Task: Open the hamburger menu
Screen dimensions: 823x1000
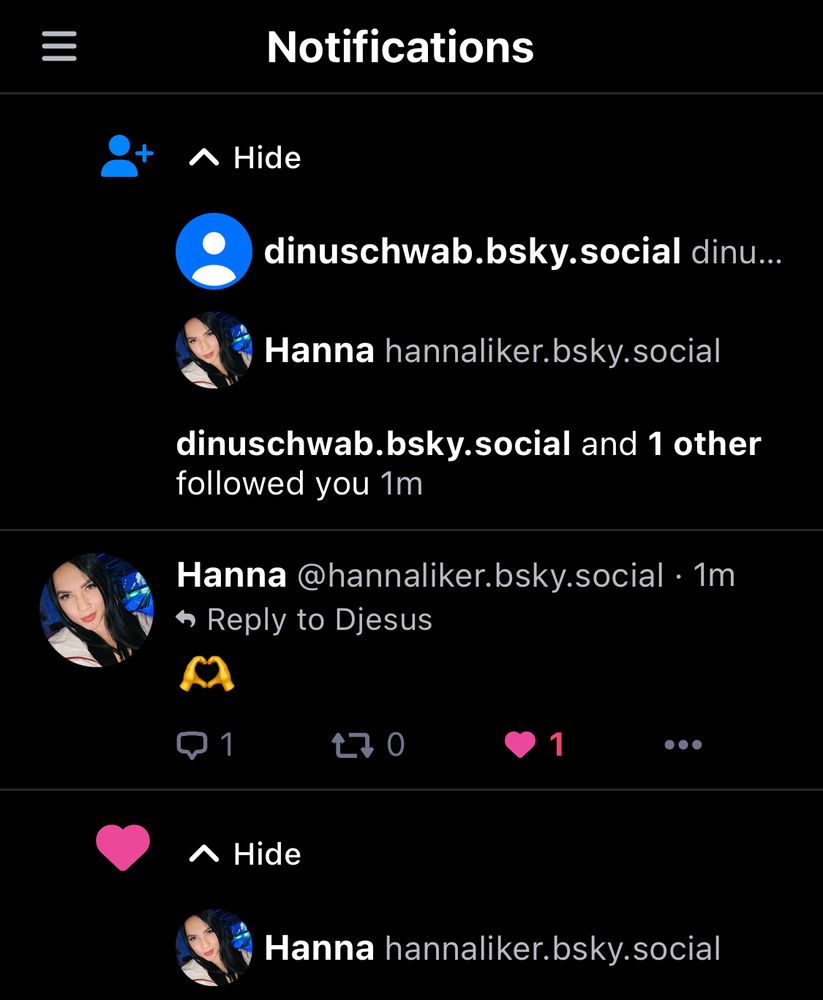Action: point(59,46)
